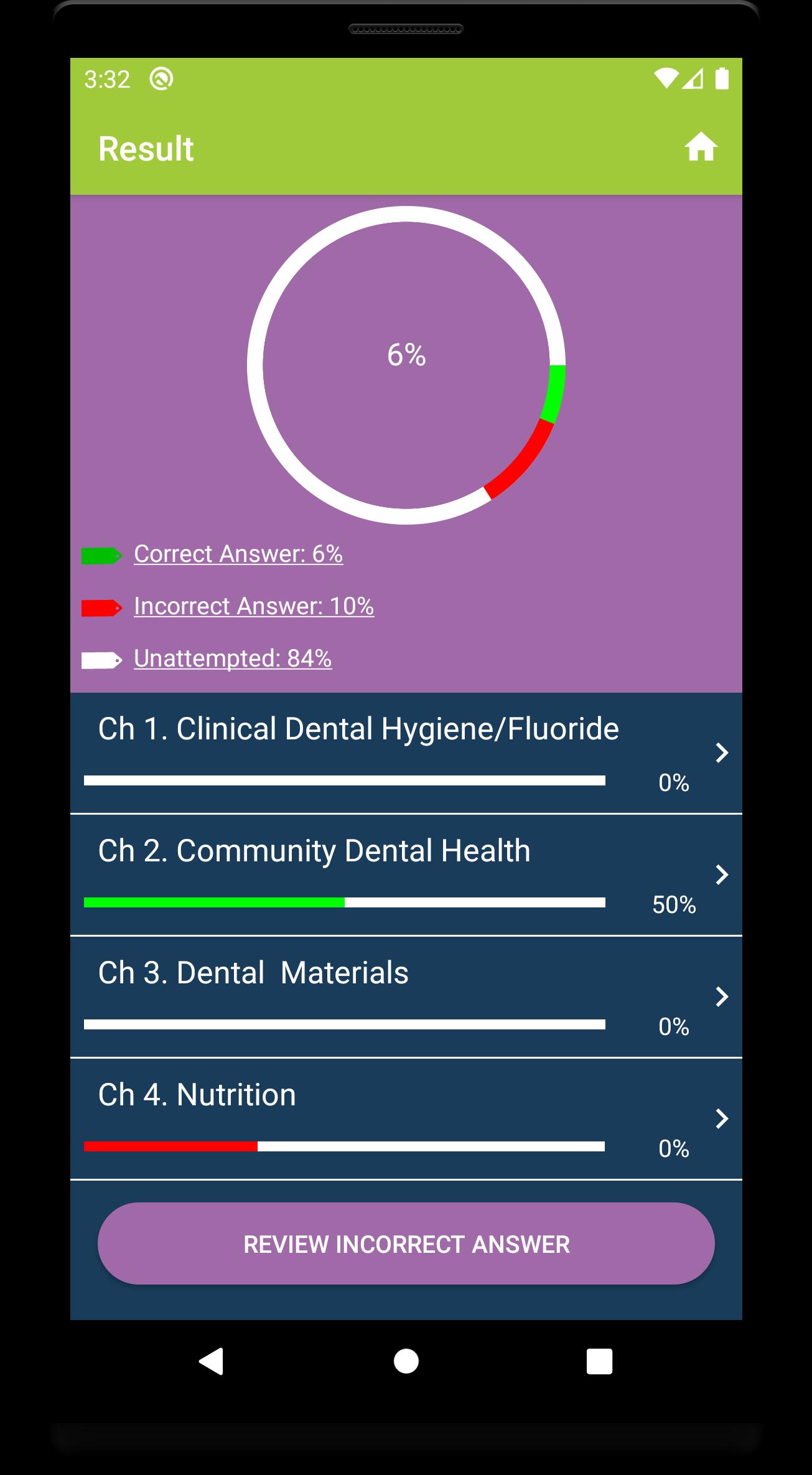Screen dimensions: 812x1475
Task: Open Ch 1. Clinical Dental Hygiene/Fluoride results
Action: coord(406,753)
